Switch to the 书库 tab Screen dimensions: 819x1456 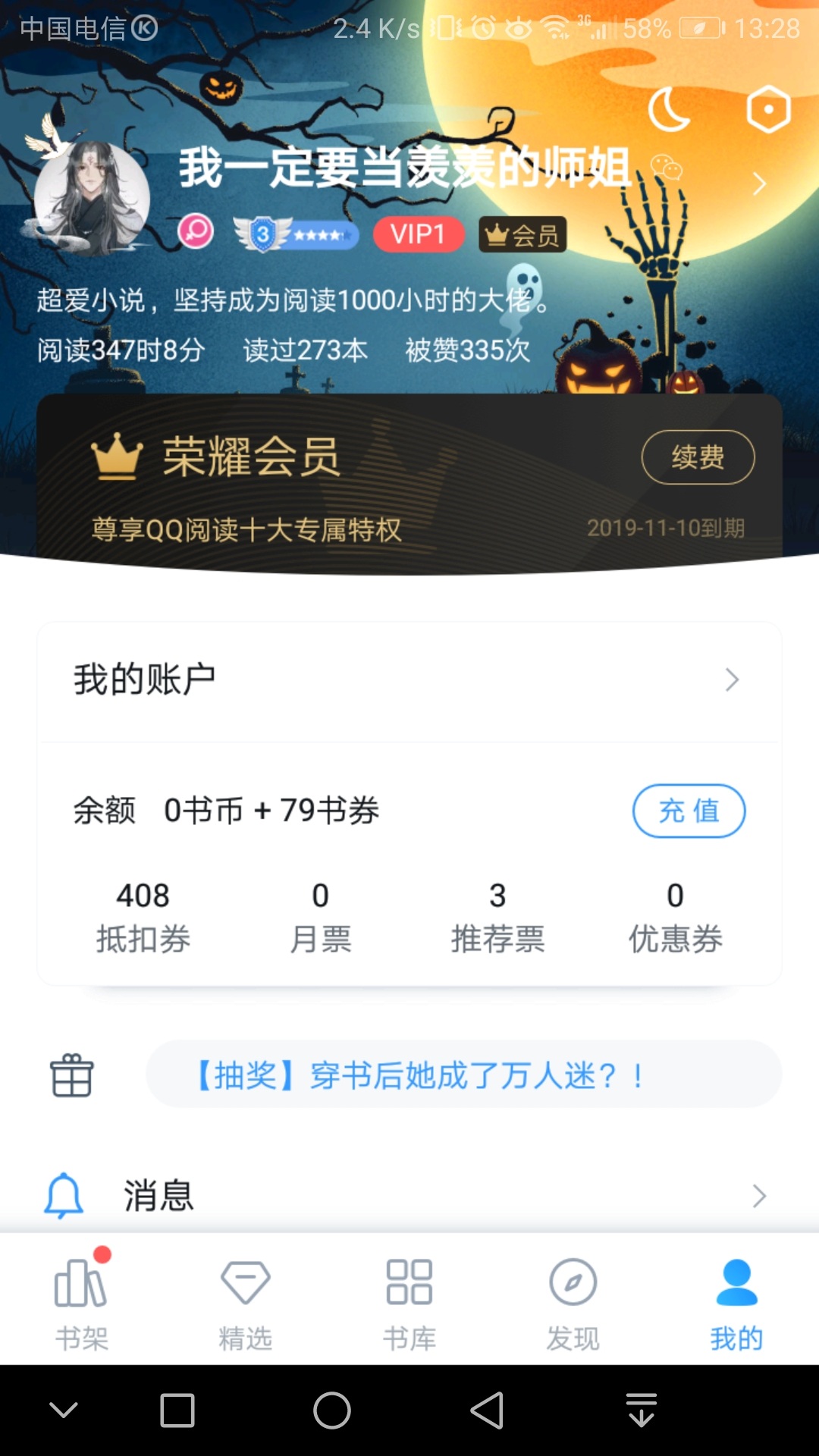tap(409, 1304)
